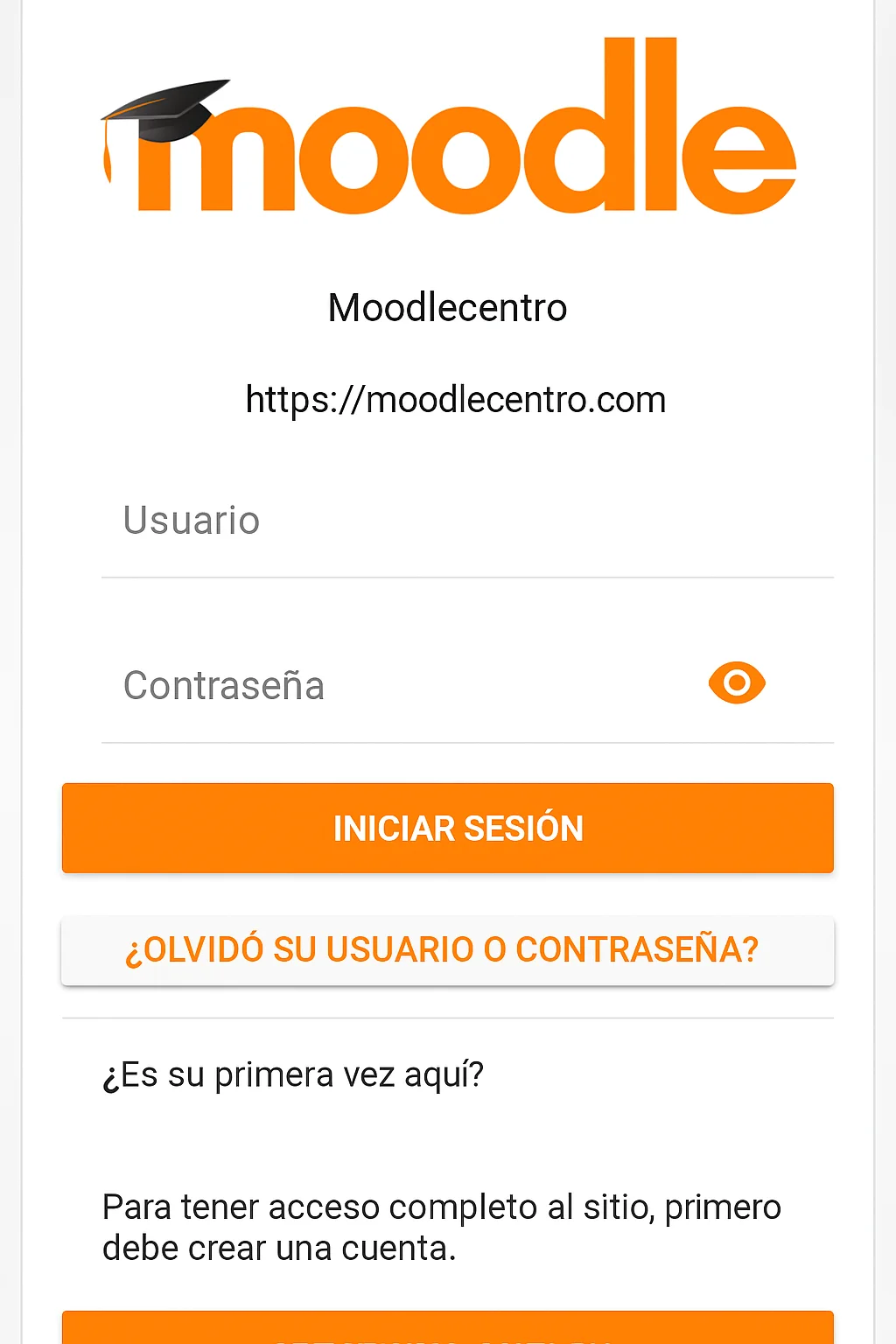
Task: Reveal the hidden password with the toggle
Action: pyautogui.click(x=736, y=683)
